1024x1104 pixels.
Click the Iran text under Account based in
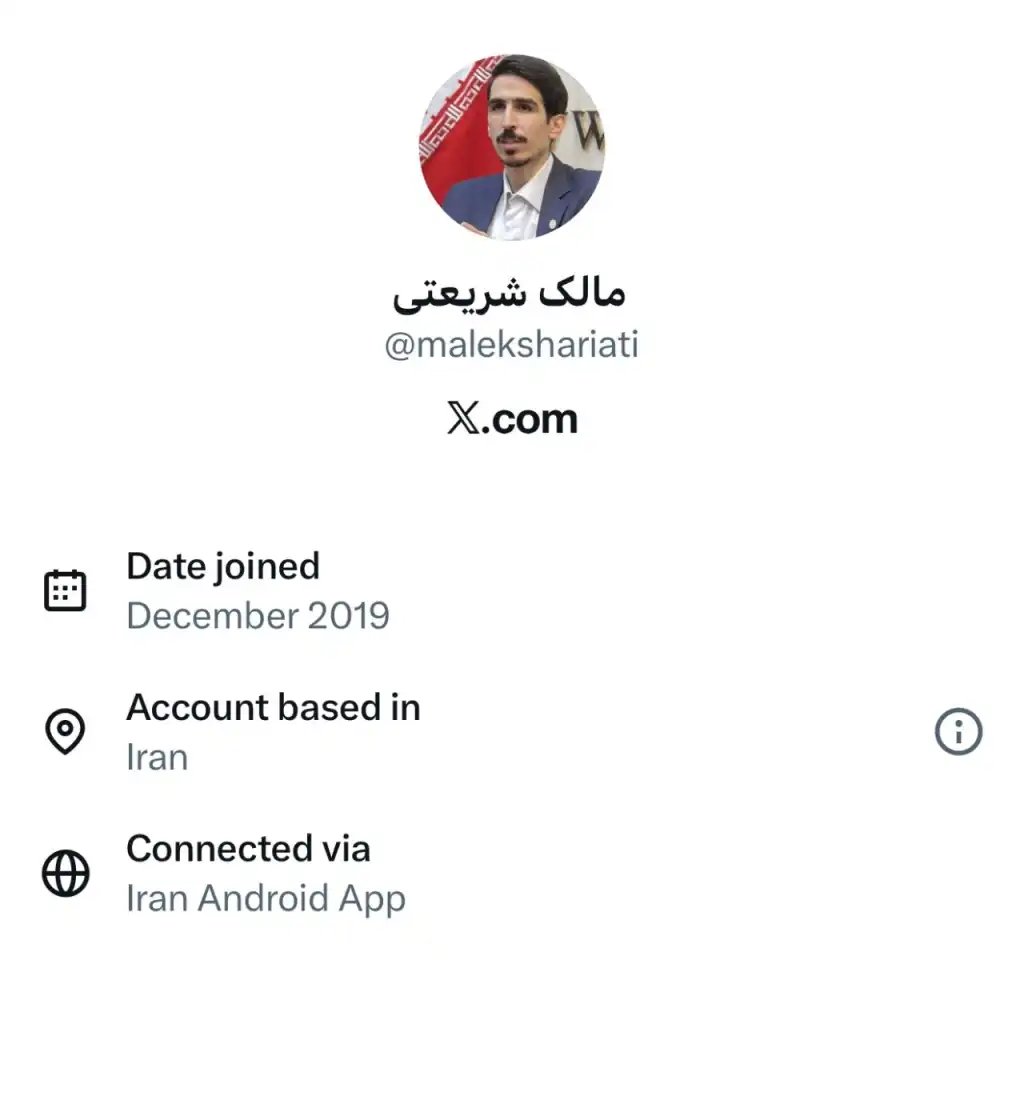[156, 757]
